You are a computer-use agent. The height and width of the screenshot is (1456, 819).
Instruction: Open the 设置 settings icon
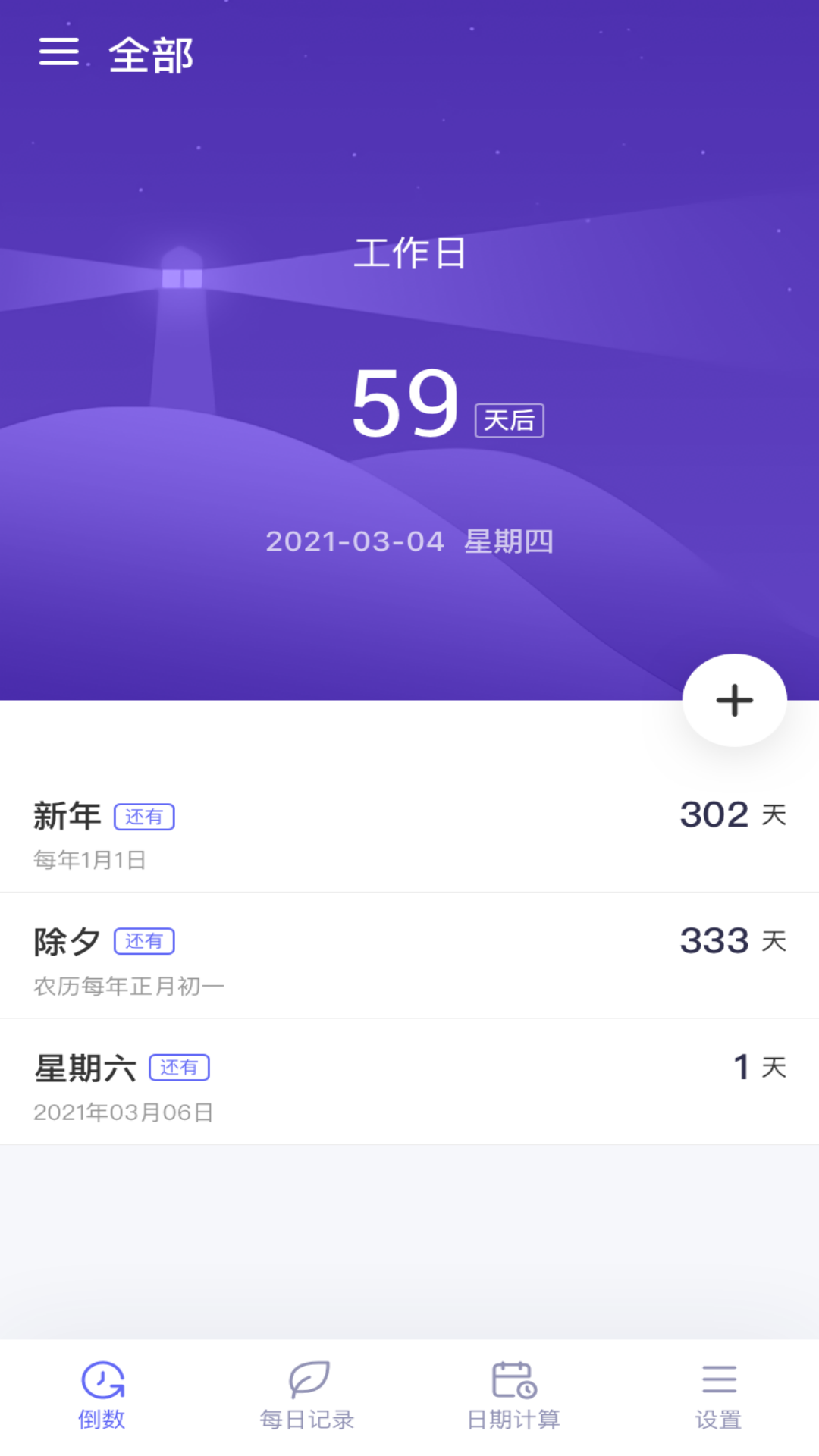coord(718,1388)
